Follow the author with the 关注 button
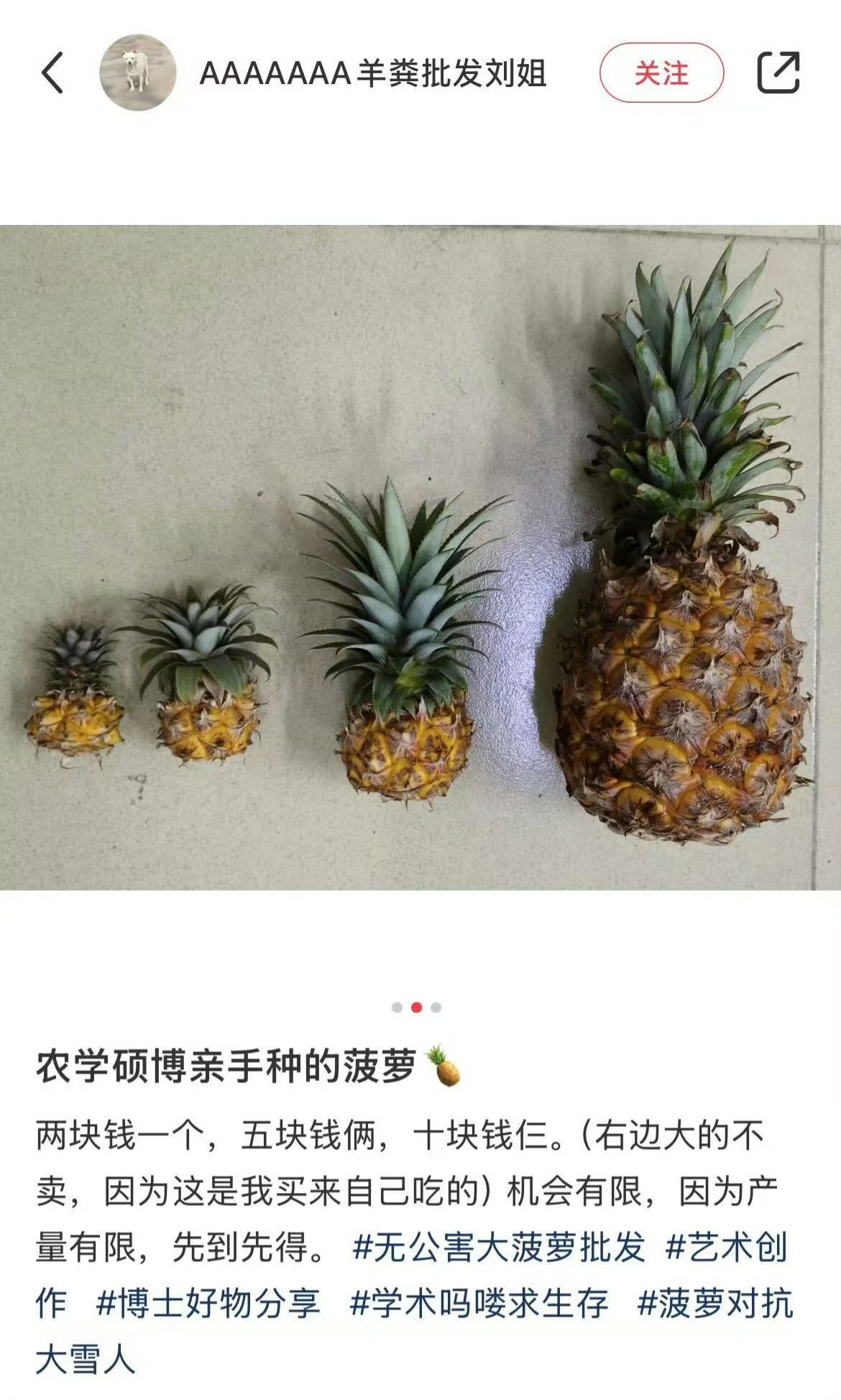The width and height of the screenshot is (841, 1400). tap(661, 73)
